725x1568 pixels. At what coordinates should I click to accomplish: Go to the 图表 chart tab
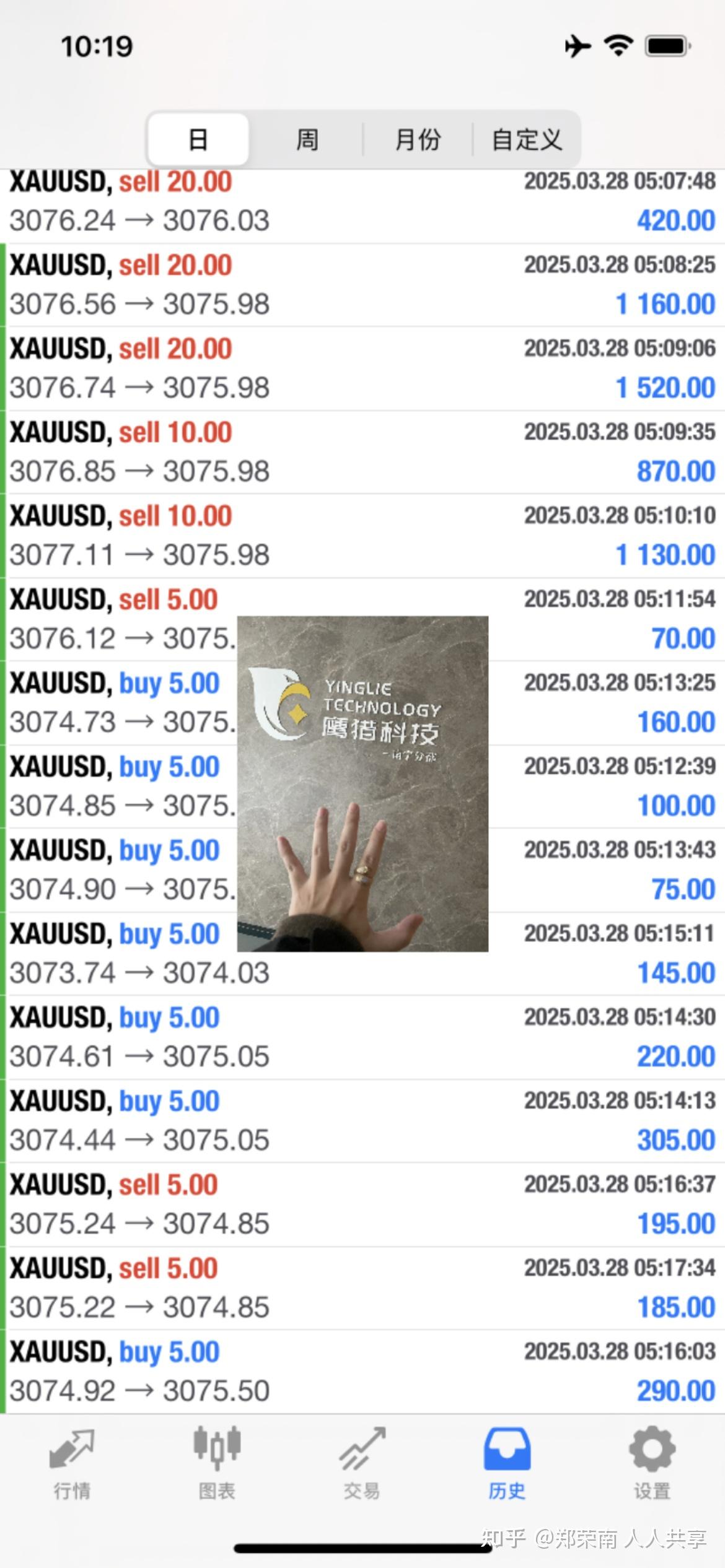point(217,1465)
